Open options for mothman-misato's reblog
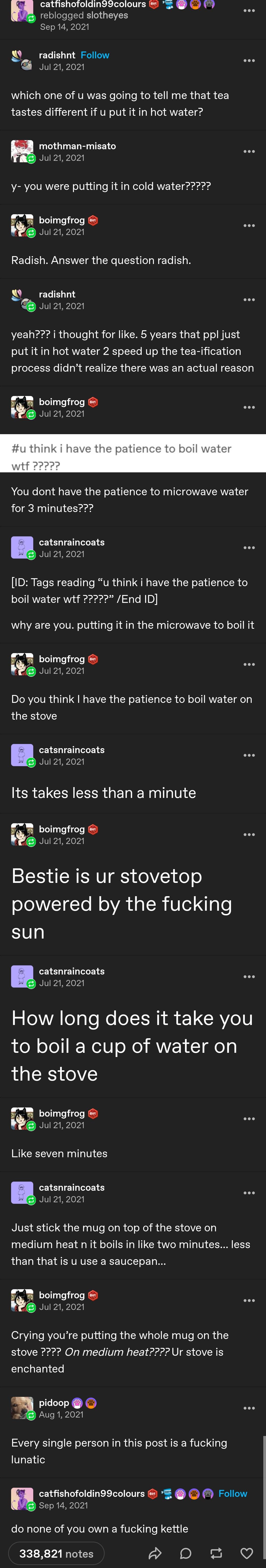Image resolution: width=266 pixels, height=1568 pixels. coord(249,151)
